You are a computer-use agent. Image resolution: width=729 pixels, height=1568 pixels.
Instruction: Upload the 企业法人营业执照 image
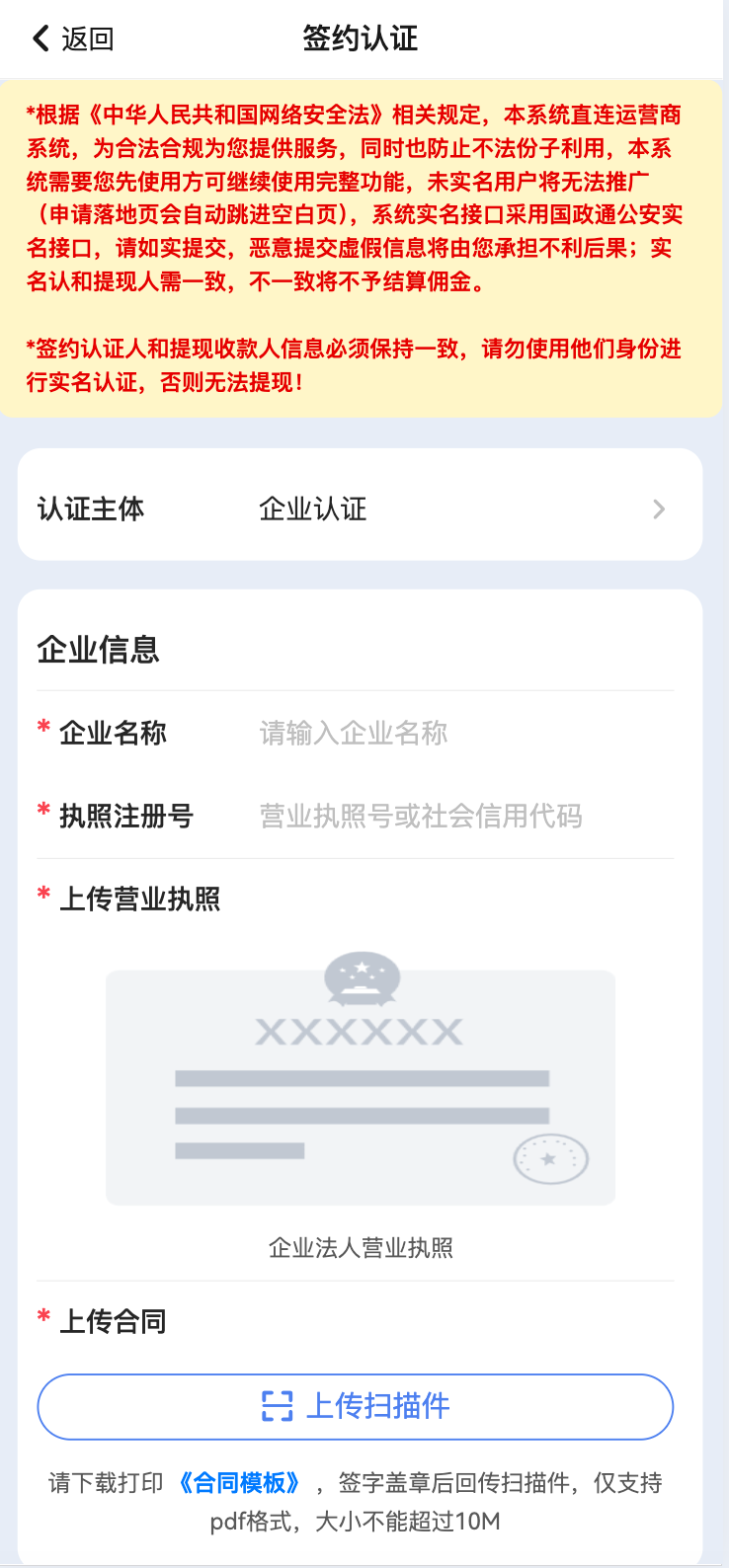(360, 1086)
